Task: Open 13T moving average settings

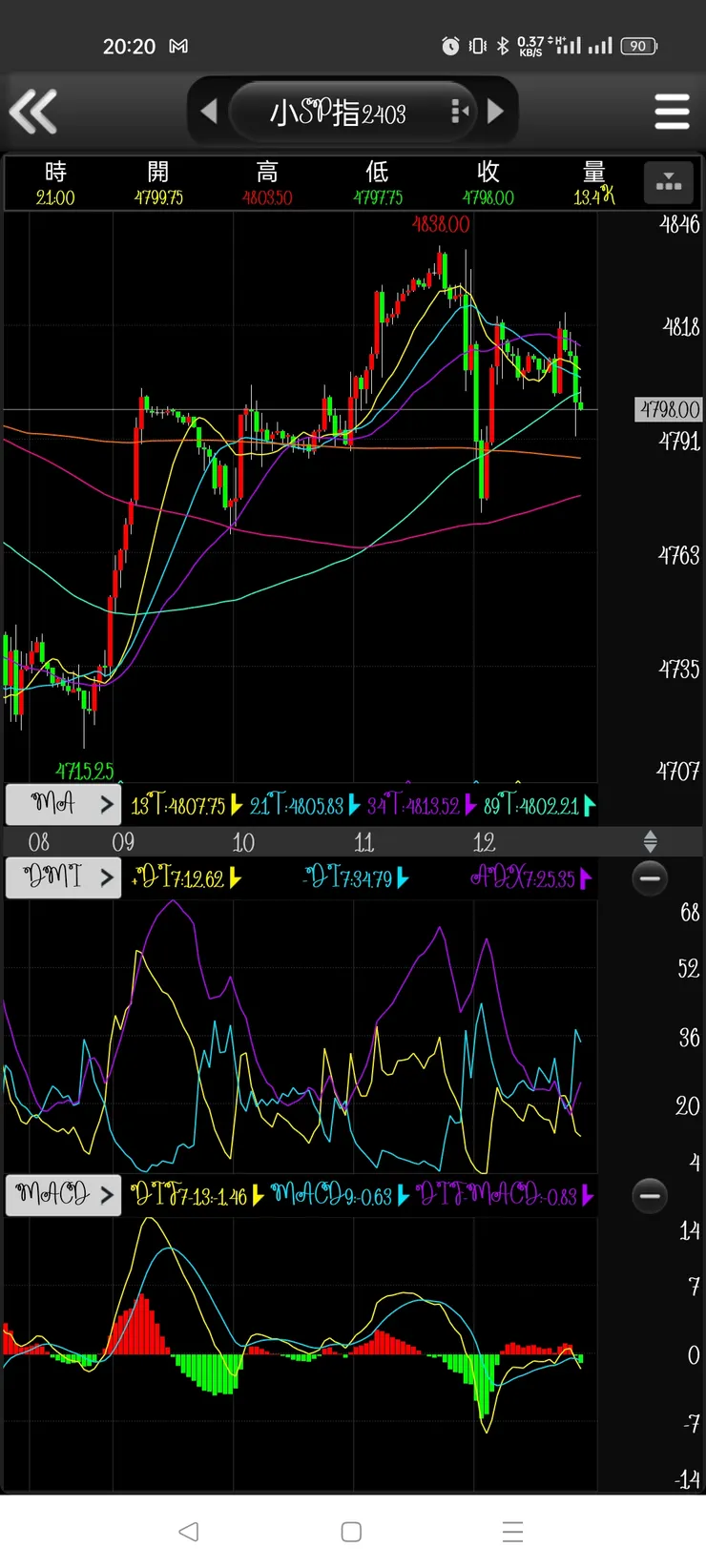Action: pyautogui.click(x=186, y=806)
